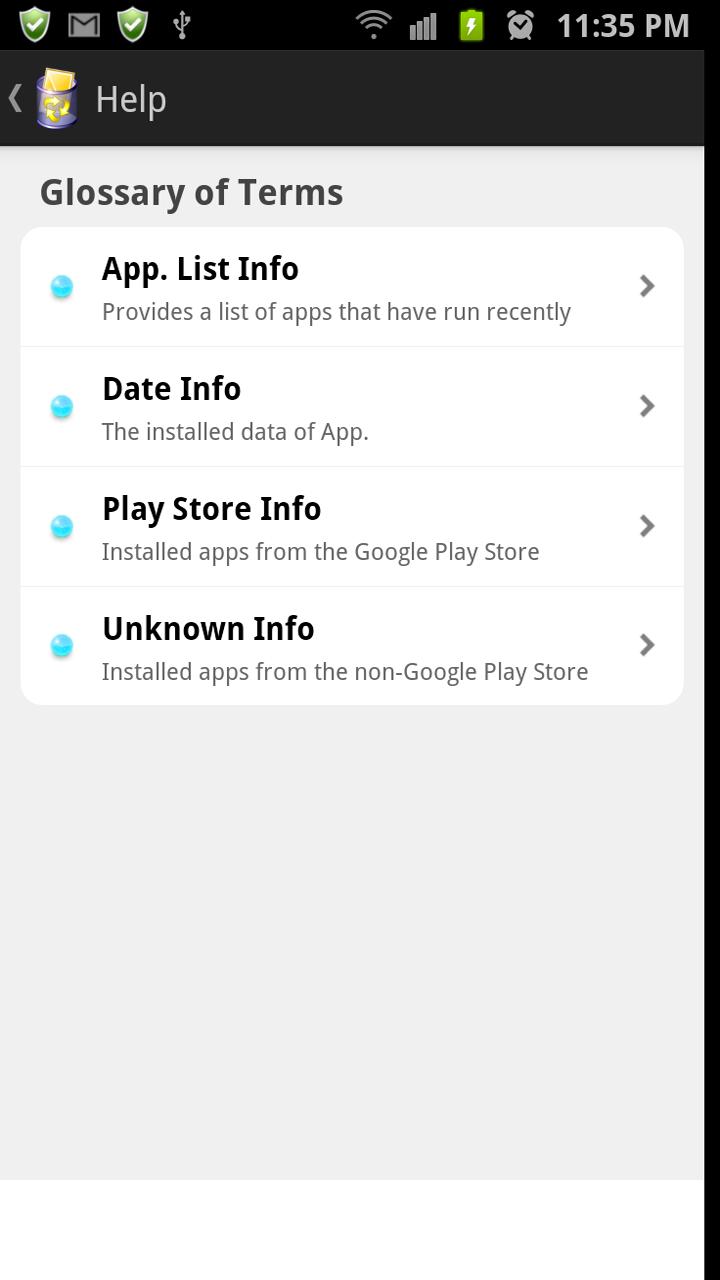720x1280 pixels.
Task: Click the charging battery indicator
Action: (x=468, y=24)
